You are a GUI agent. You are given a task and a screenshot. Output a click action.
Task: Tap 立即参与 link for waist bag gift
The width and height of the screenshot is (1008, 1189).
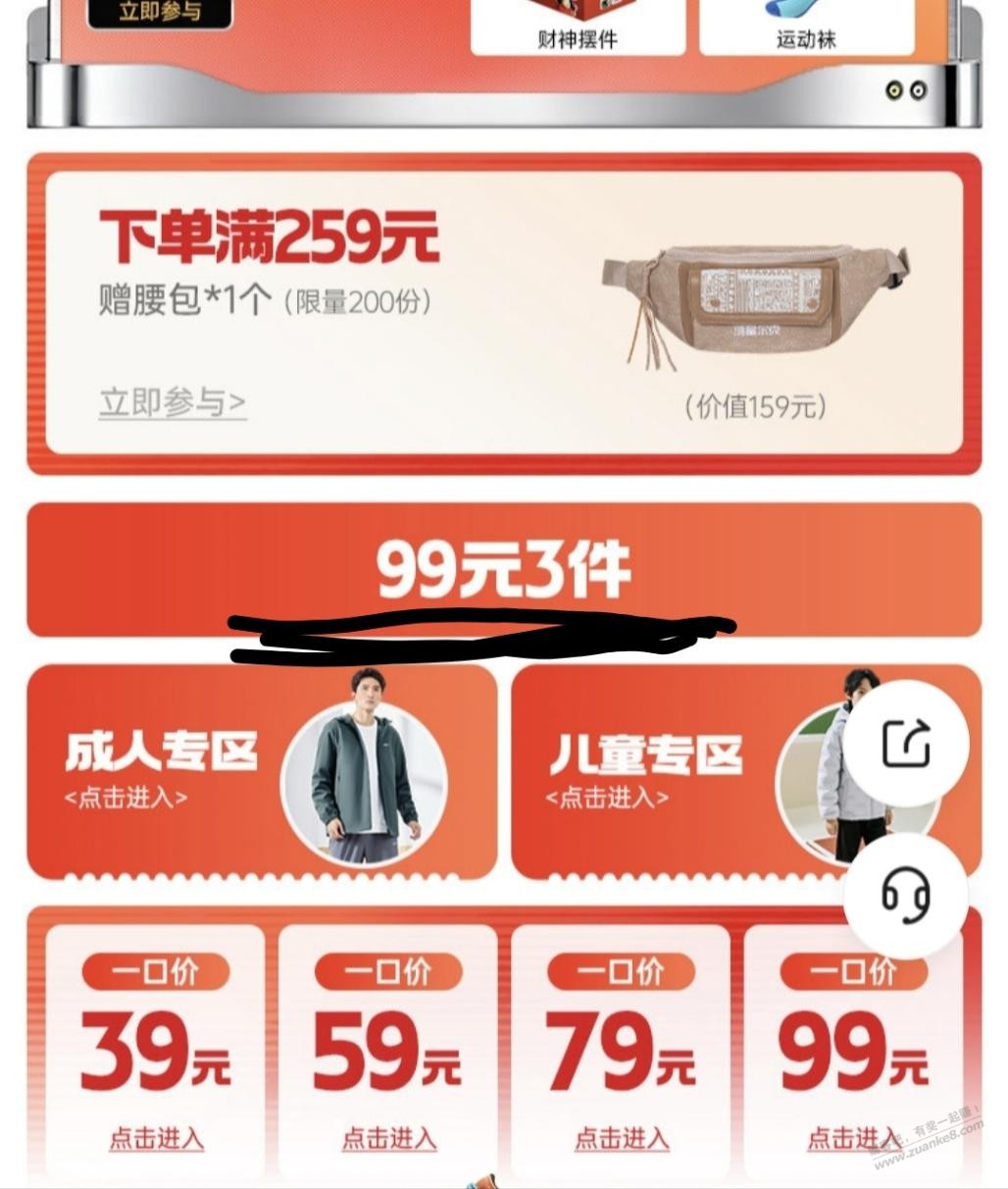point(173,402)
